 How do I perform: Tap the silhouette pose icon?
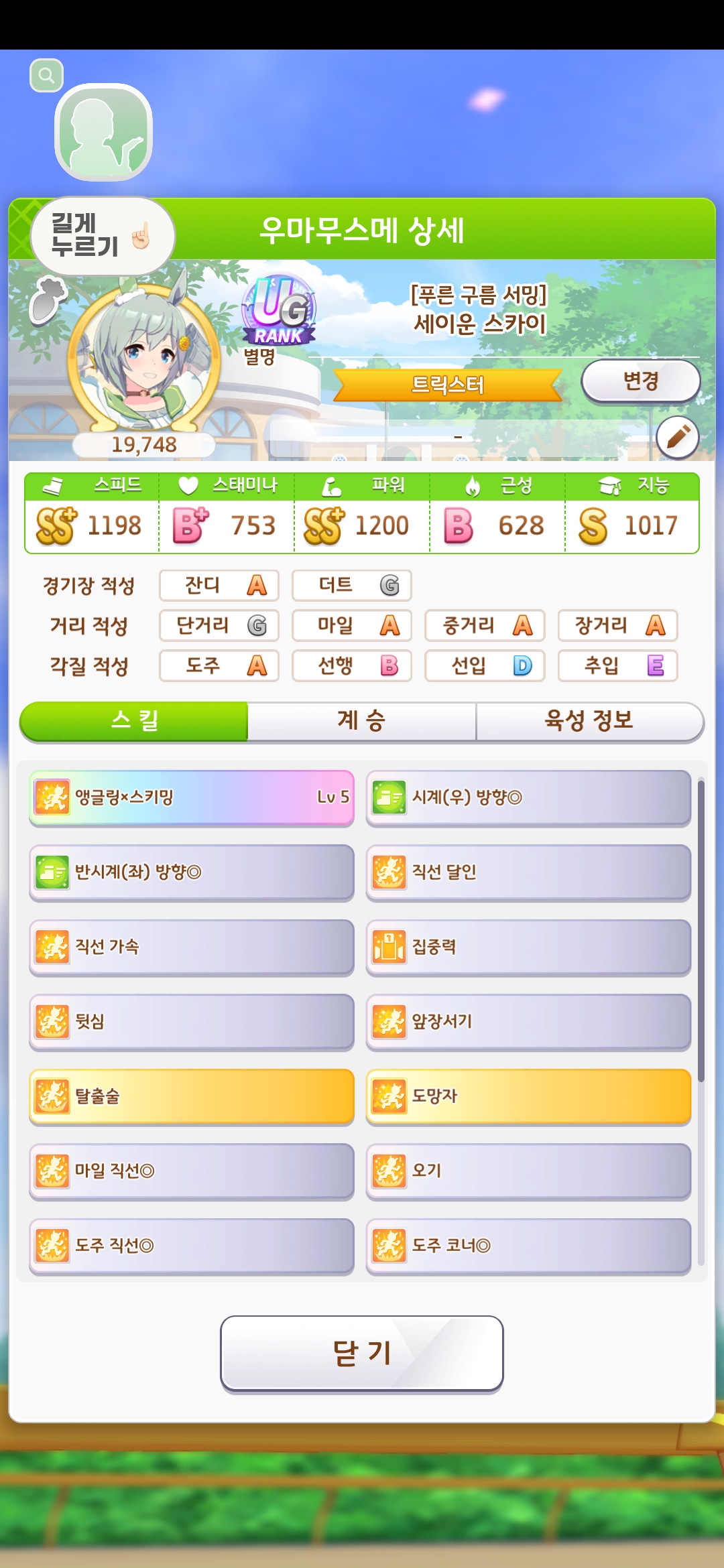pos(103,132)
